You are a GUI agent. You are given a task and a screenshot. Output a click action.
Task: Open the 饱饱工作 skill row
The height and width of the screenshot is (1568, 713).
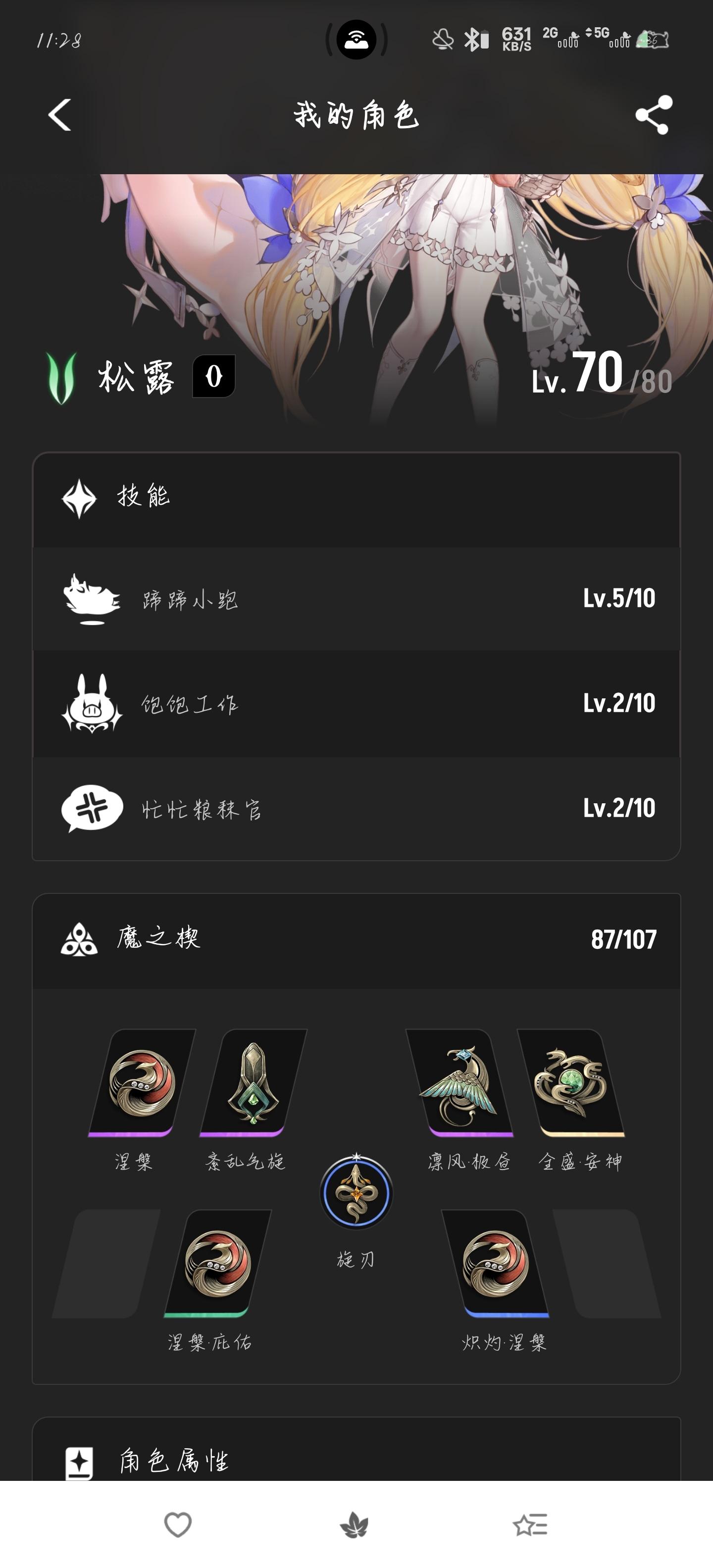point(356,704)
